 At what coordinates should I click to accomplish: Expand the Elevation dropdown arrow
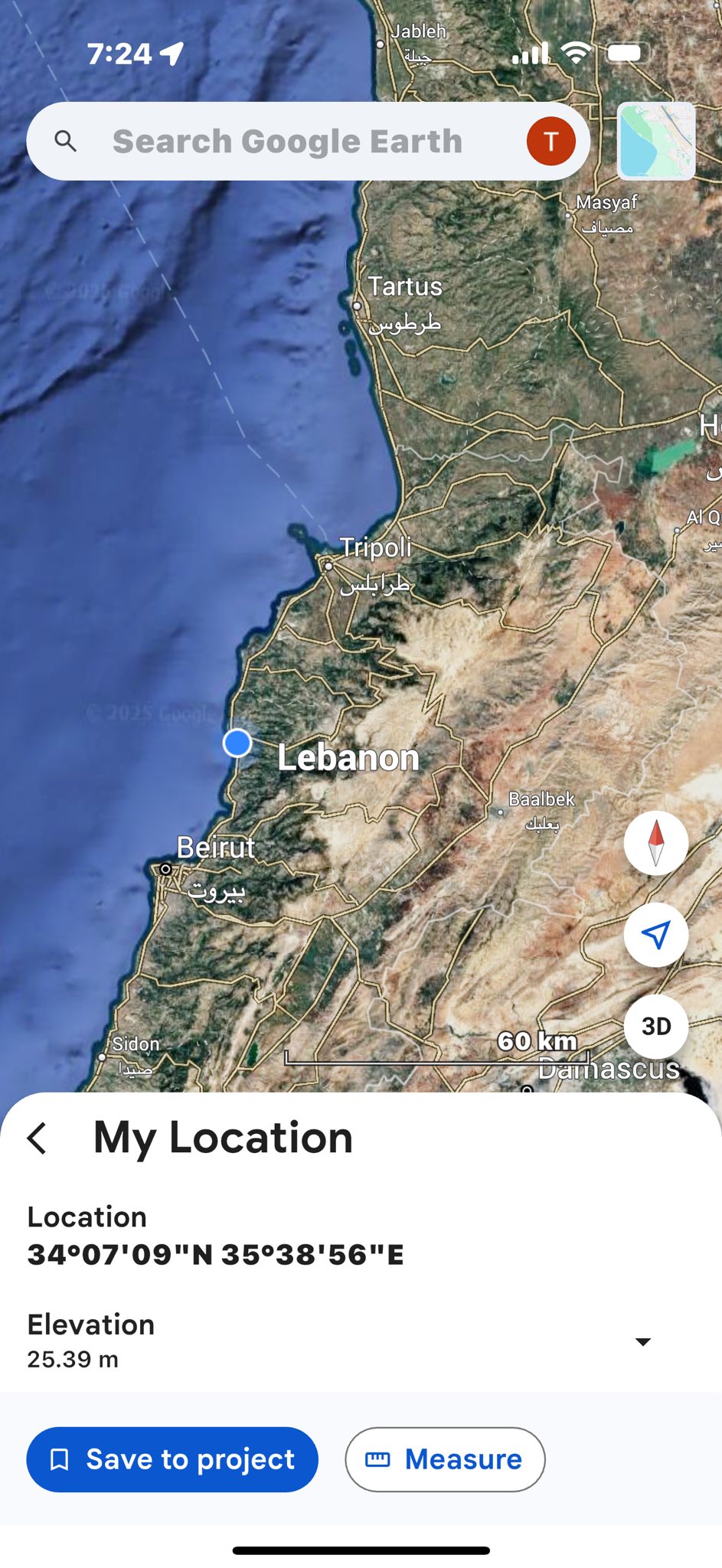coord(643,1341)
